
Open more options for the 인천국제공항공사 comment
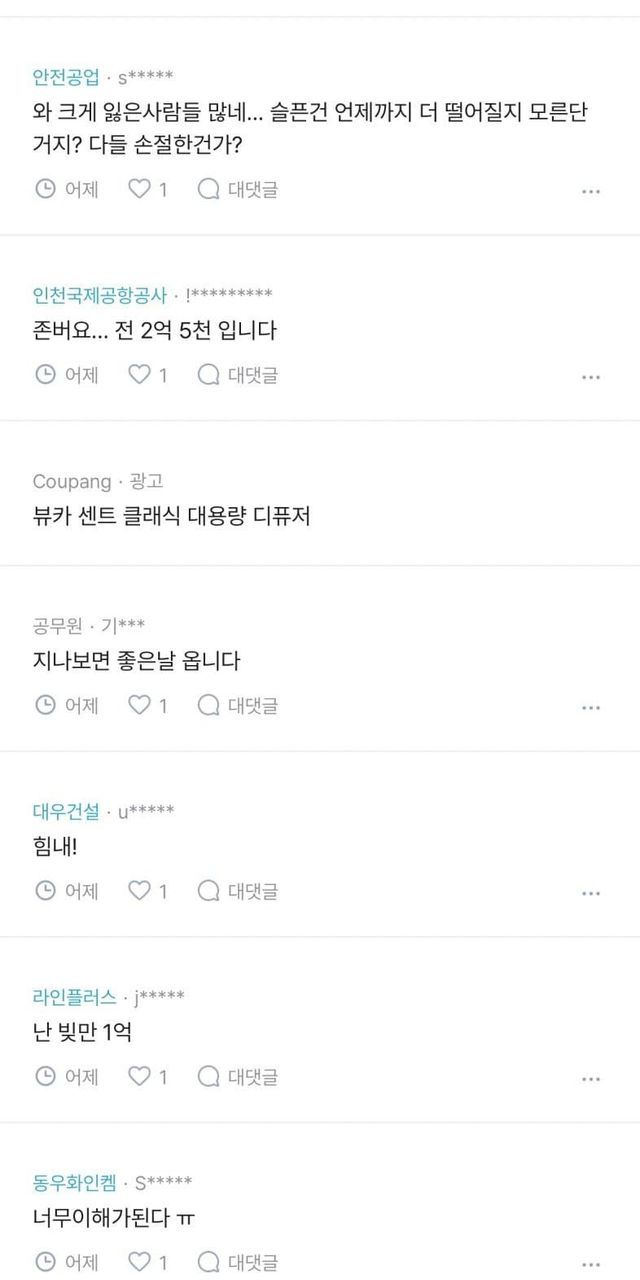[x=591, y=377]
